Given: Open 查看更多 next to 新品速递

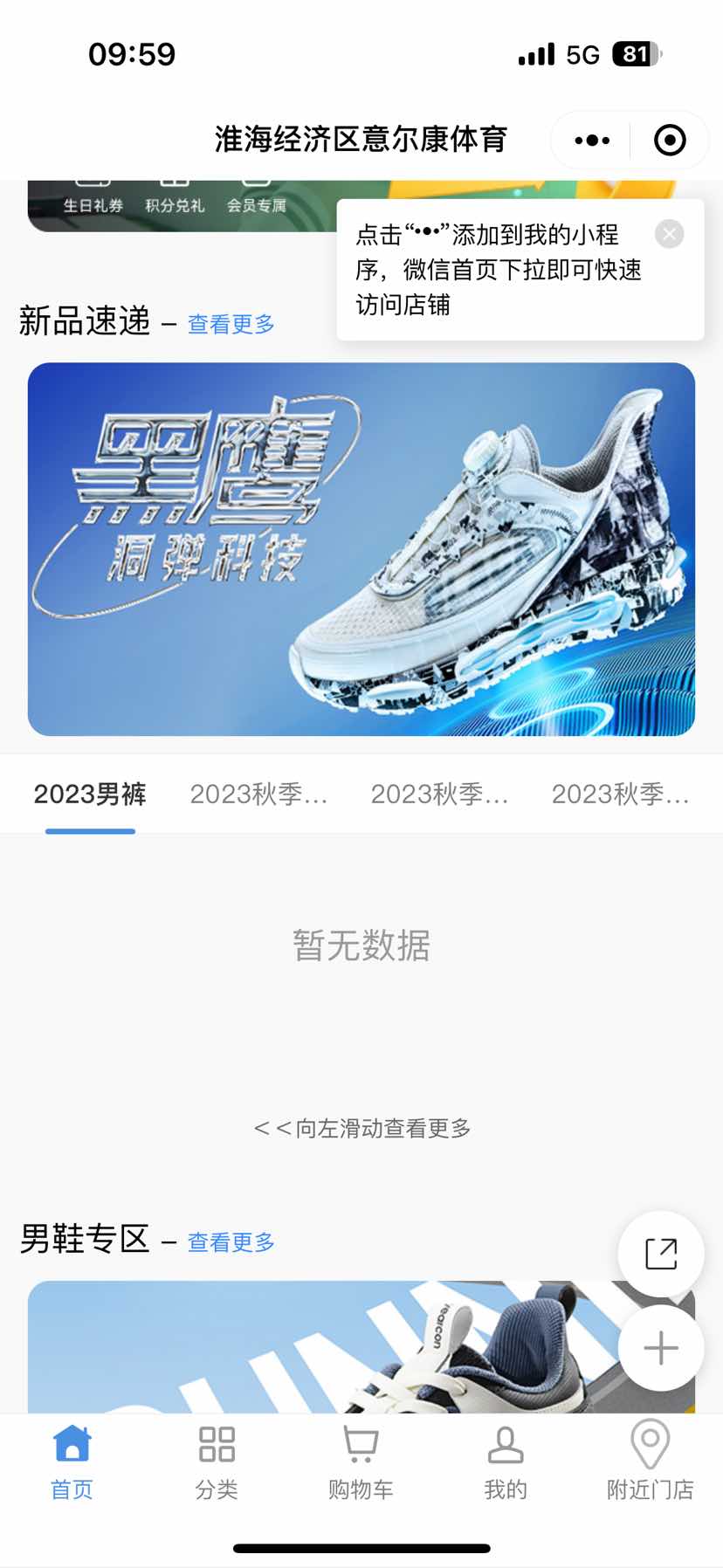Looking at the screenshot, I should [x=231, y=325].
